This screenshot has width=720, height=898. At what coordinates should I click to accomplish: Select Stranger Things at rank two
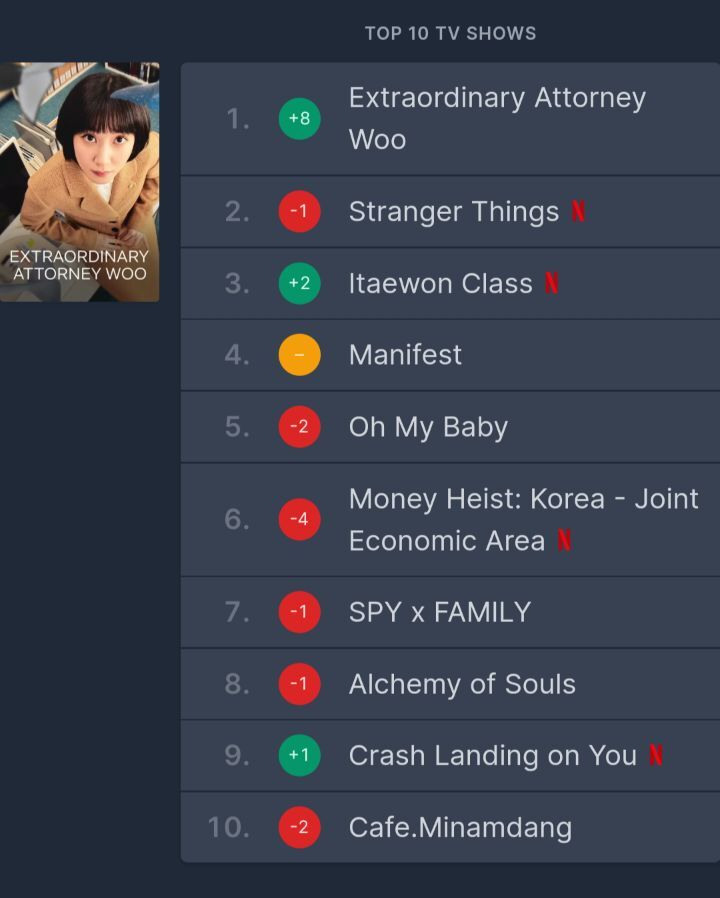pyautogui.click(x=453, y=212)
